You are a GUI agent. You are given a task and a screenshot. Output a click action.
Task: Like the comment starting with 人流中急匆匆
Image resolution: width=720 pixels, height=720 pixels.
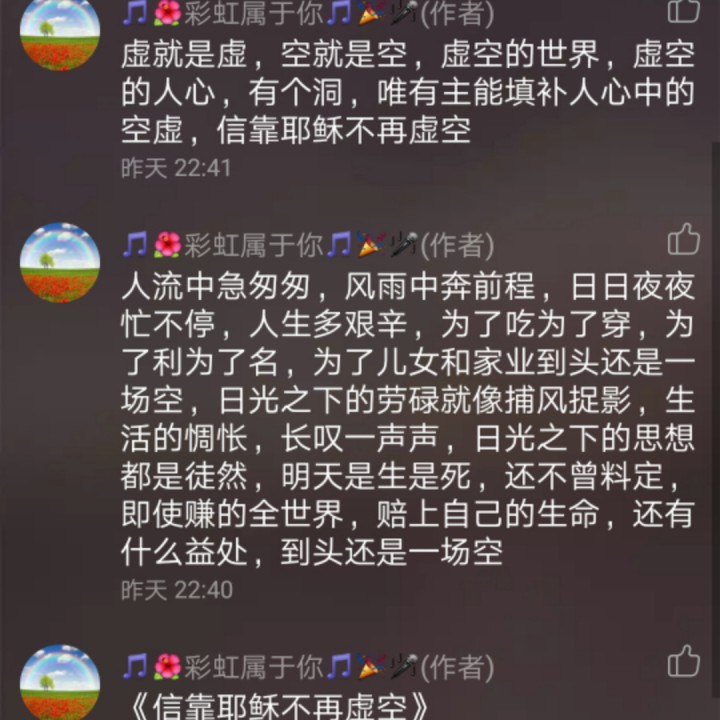(x=684, y=239)
